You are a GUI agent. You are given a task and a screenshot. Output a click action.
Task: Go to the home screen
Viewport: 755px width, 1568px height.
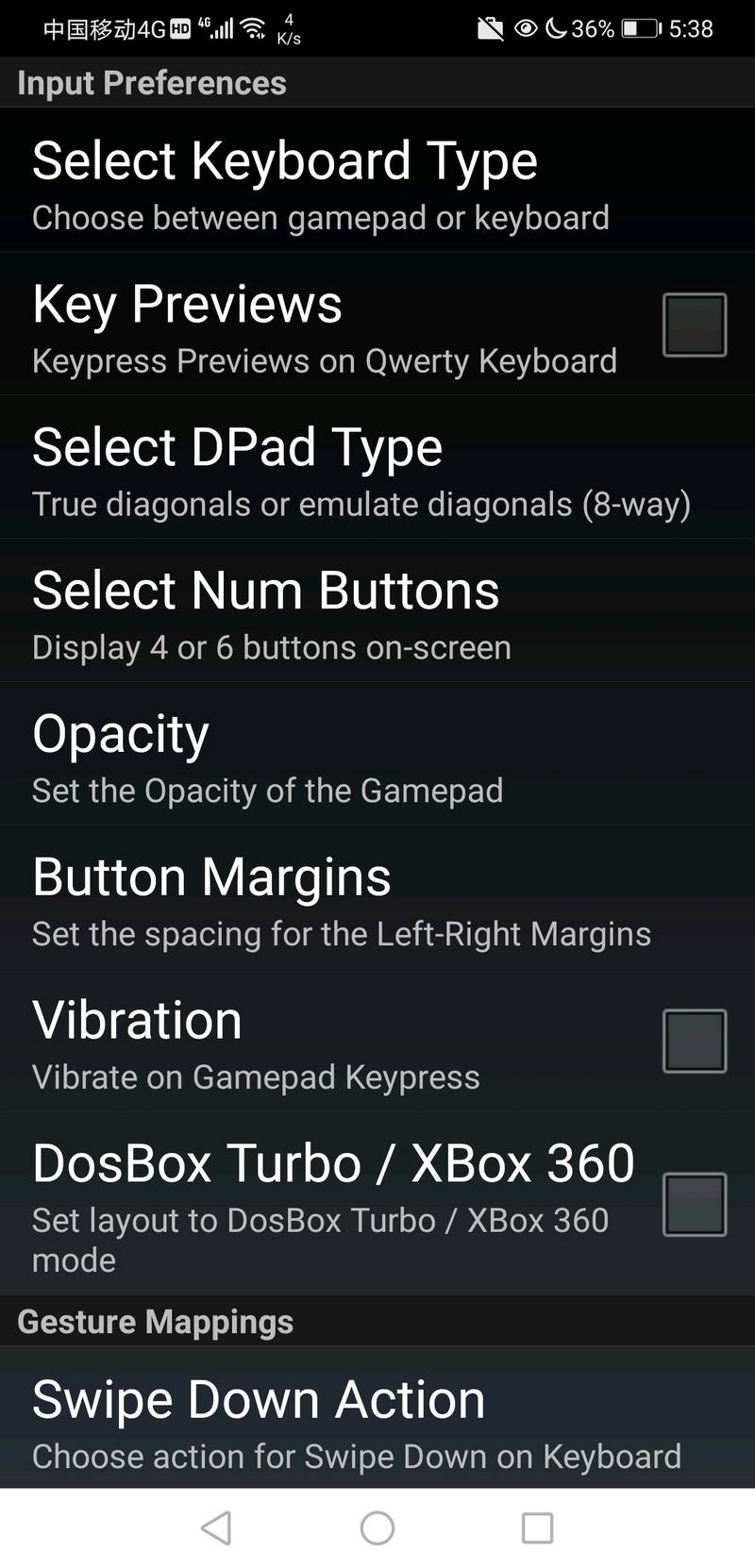coord(377,1528)
